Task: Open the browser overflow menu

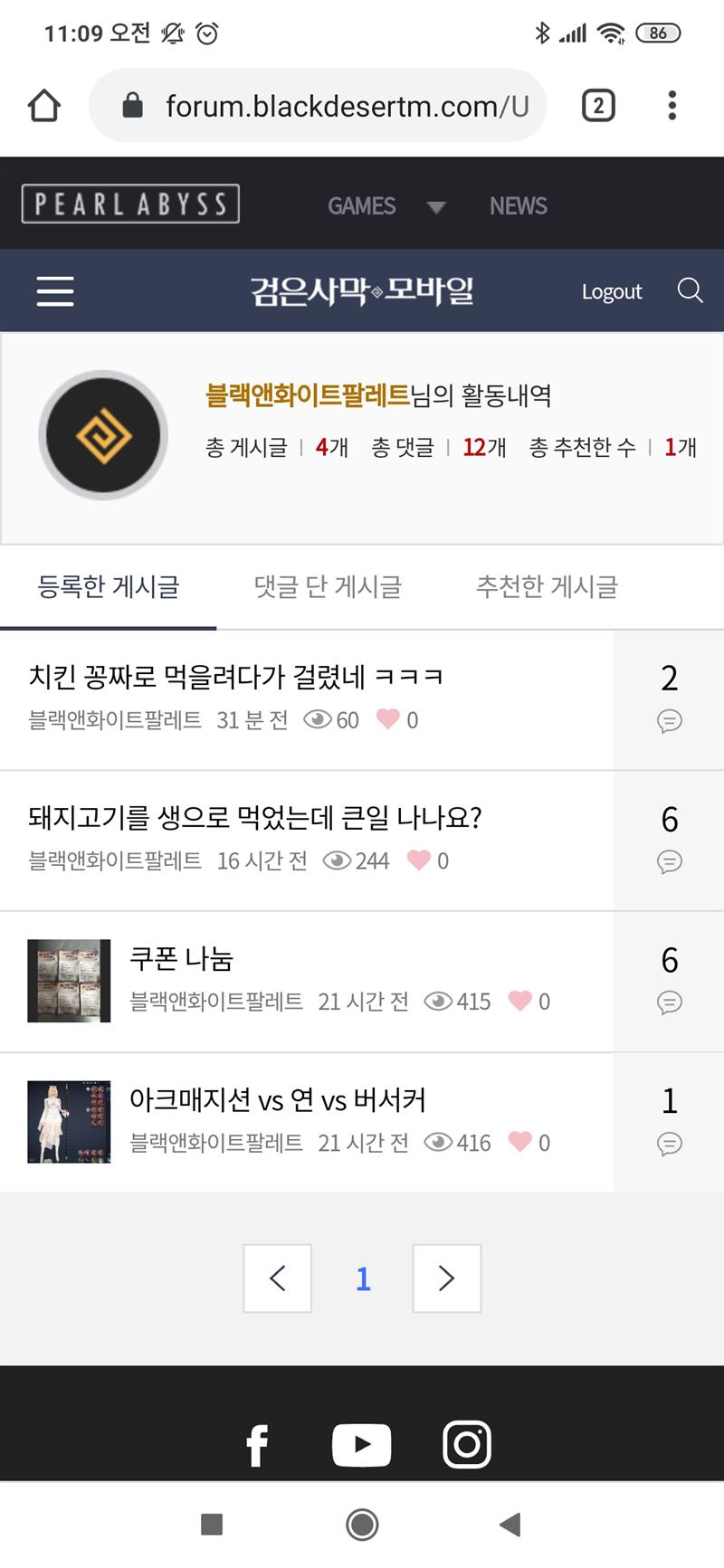Action: [672, 106]
